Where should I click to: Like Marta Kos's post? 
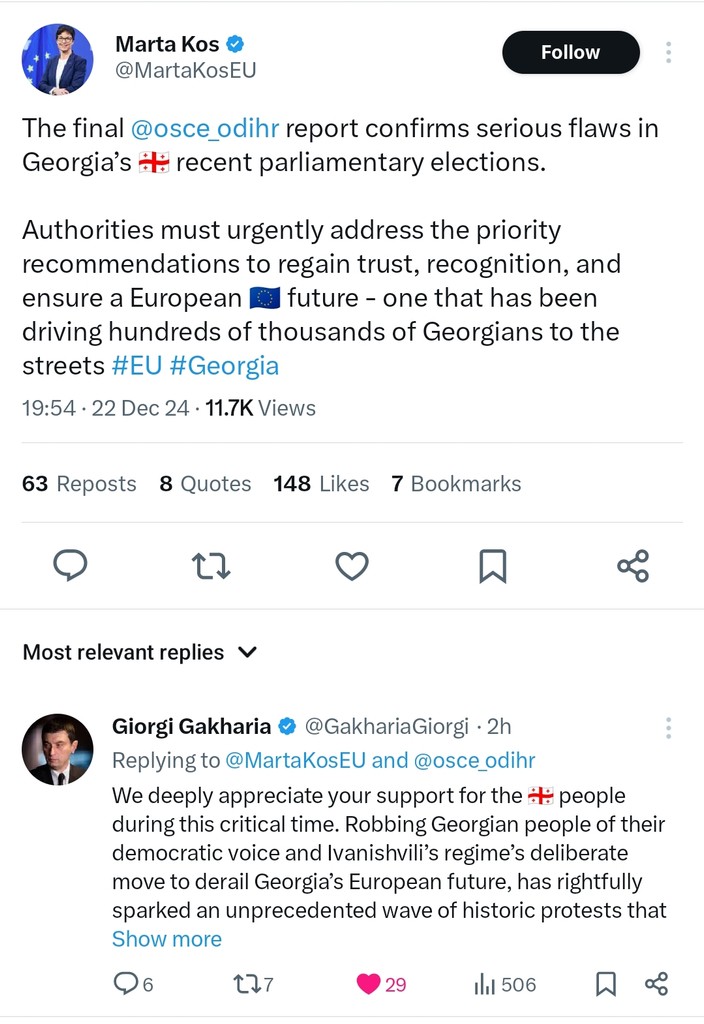pyautogui.click(x=351, y=566)
